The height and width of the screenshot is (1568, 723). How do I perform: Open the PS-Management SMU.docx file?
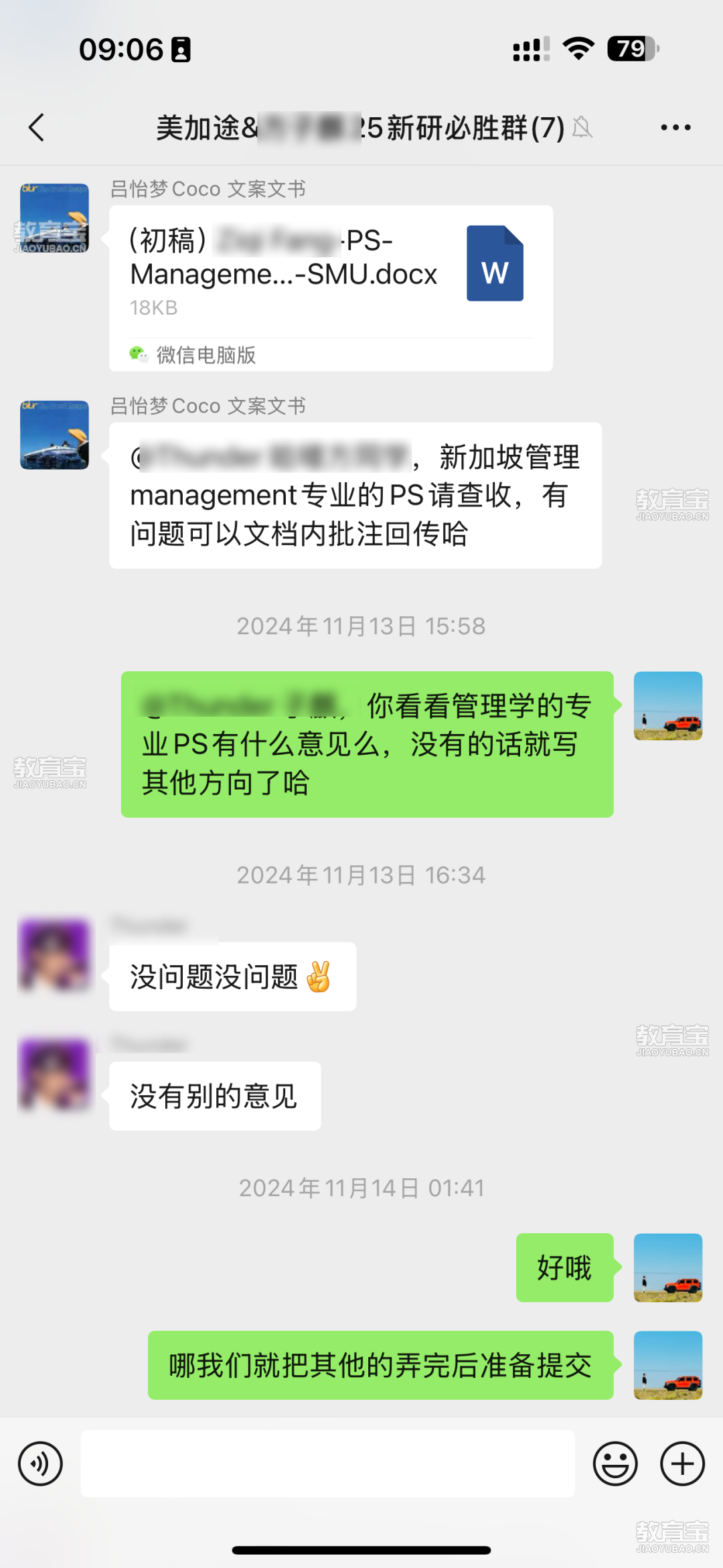331,275
